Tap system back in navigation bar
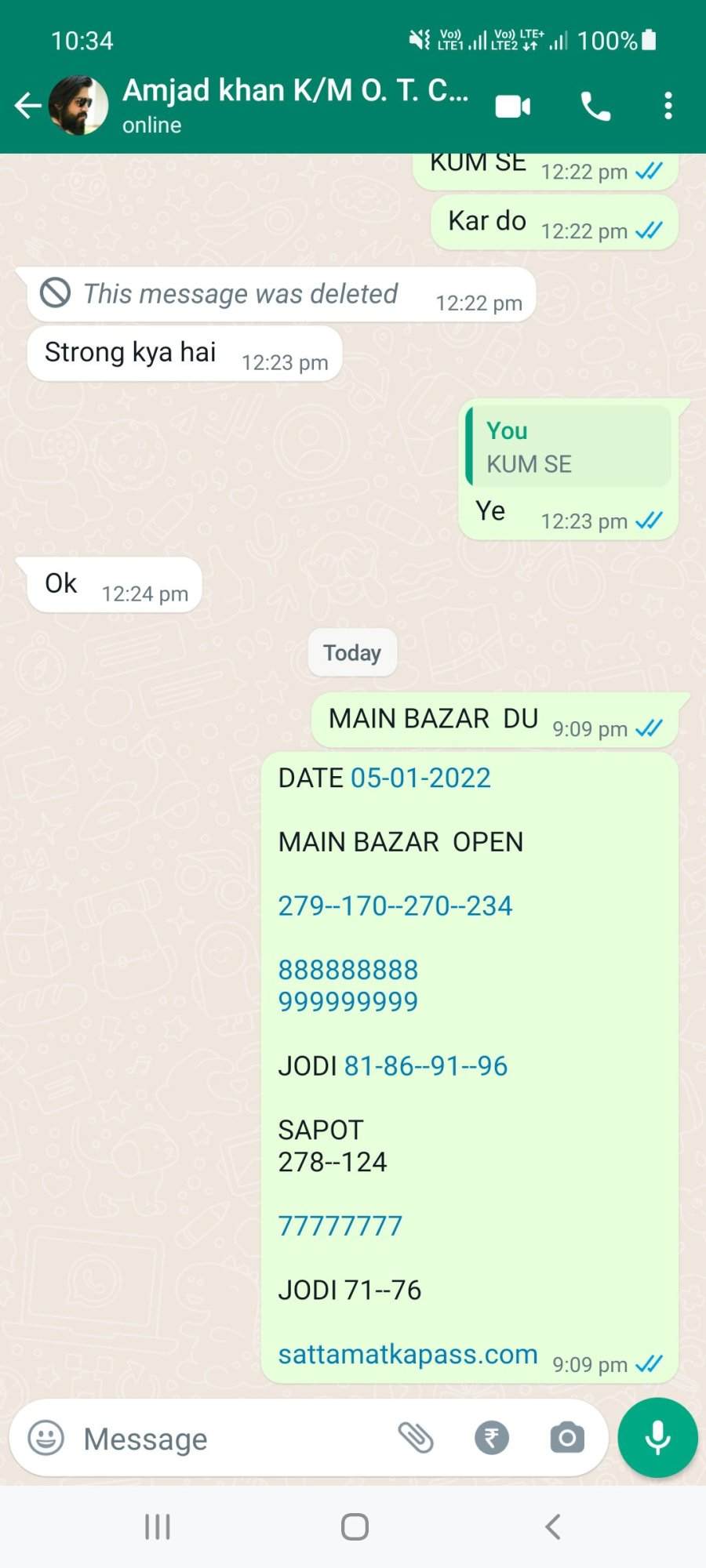Image resolution: width=706 pixels, height=1568 pixels. [x=552, y=1526]
